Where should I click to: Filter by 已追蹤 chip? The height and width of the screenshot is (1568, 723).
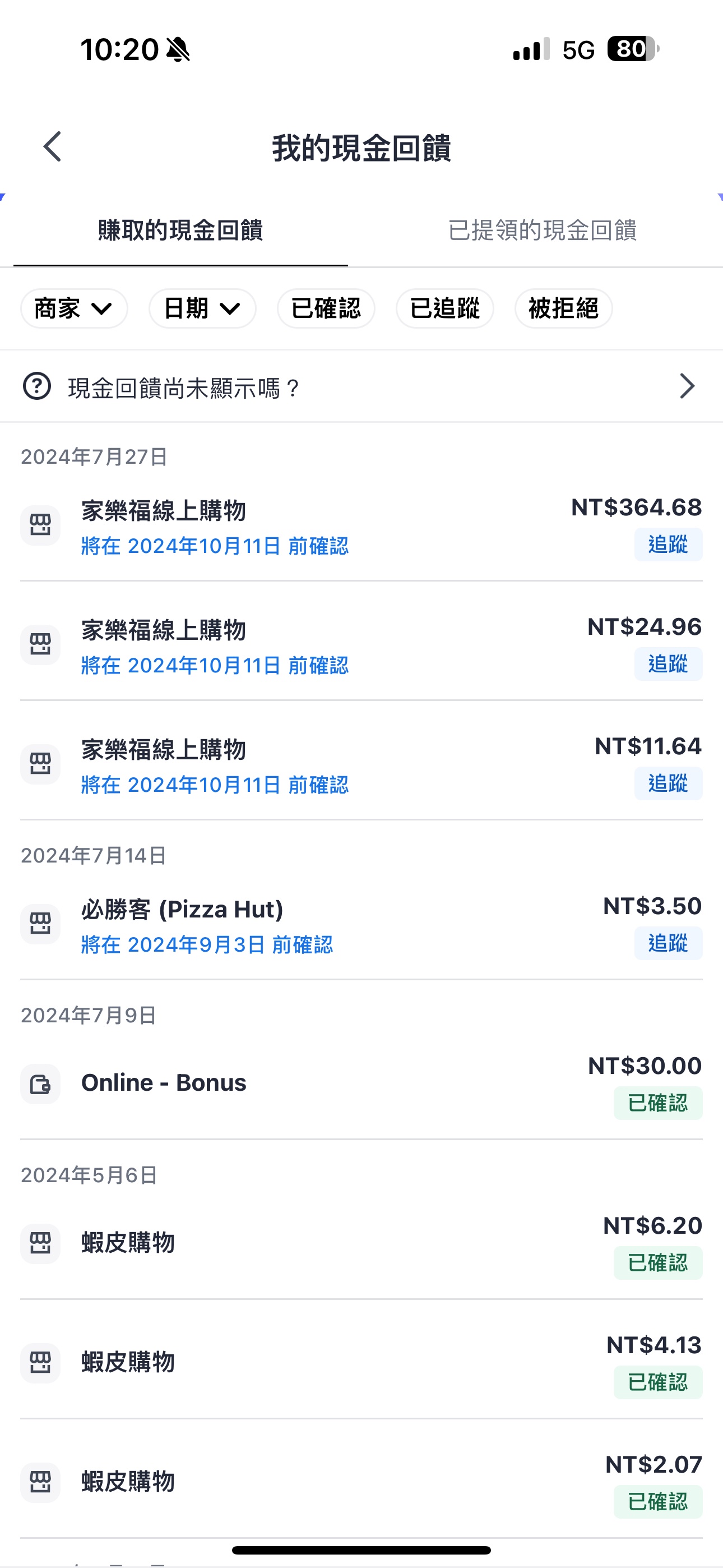[445, 308]
